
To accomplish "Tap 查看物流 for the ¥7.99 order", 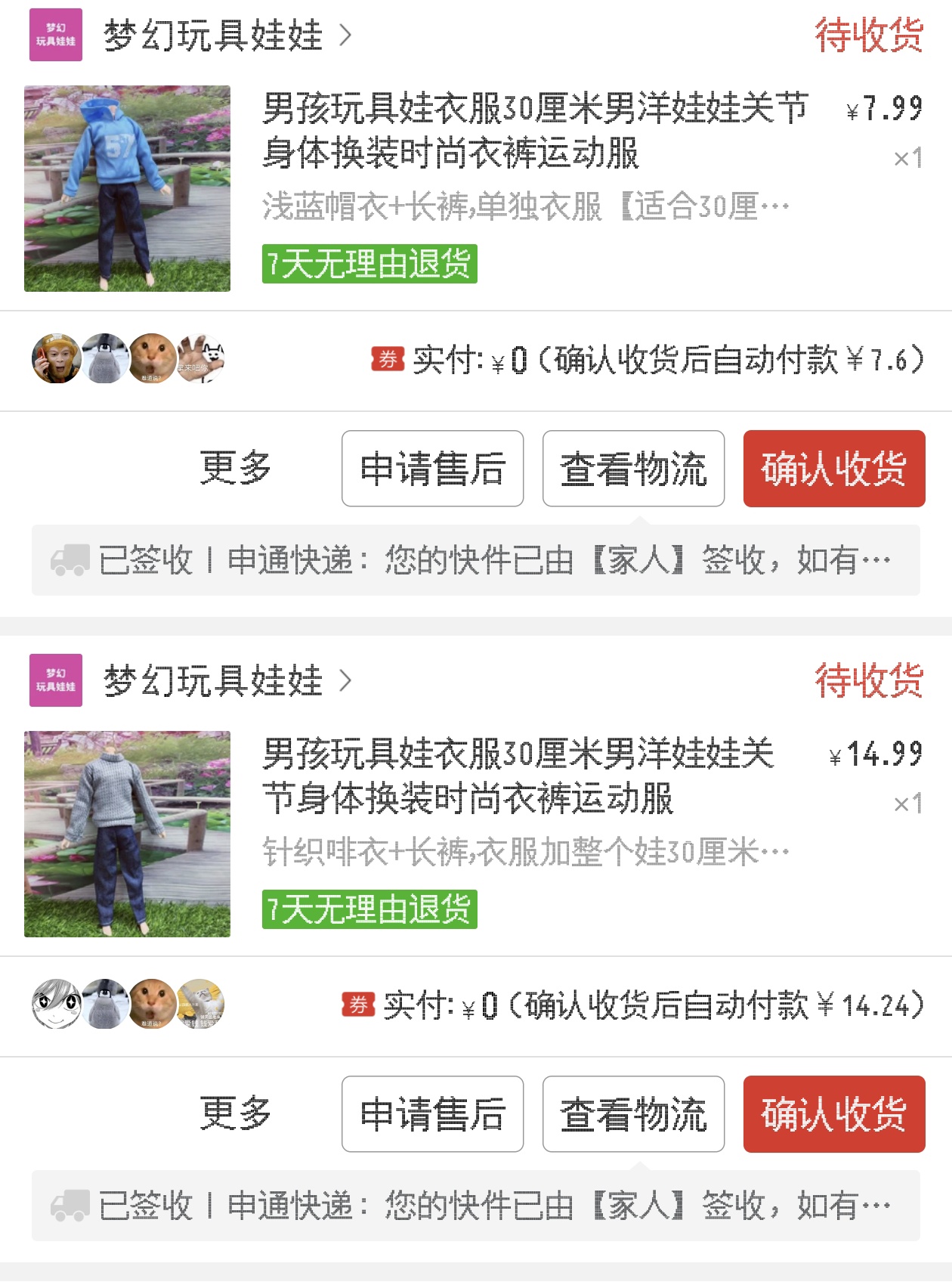I will coord(633,469).
